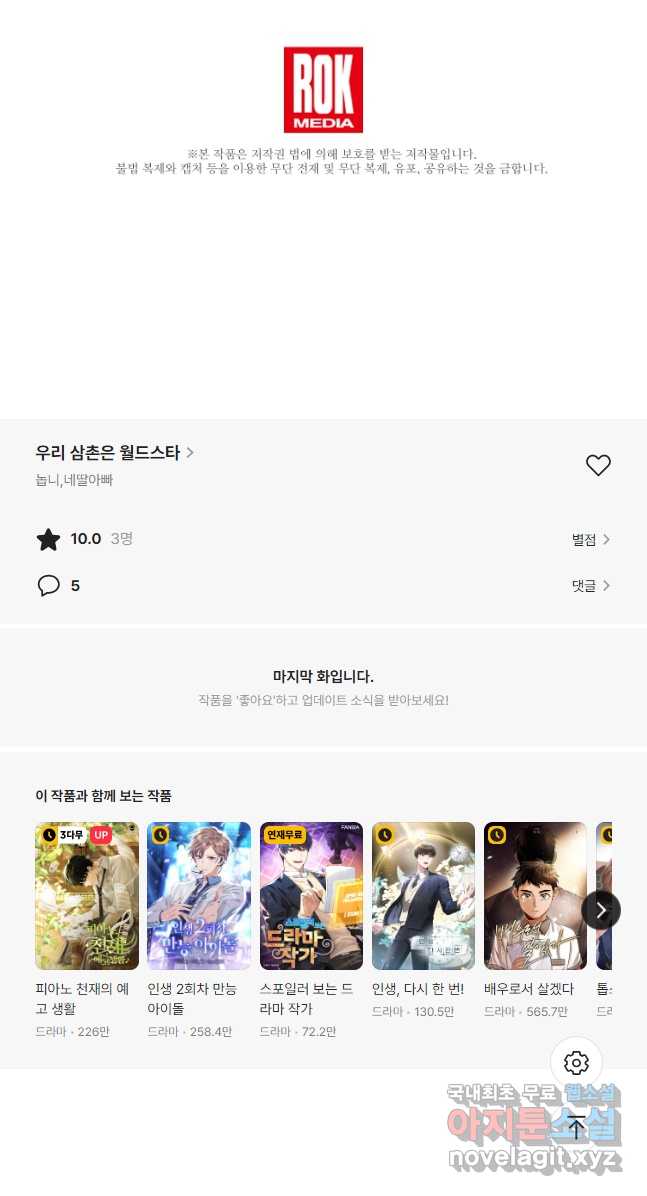Open 피아노 천재의 예고 생활
Viewport: 647px width, 1196px height.
pyautogui.click(x=87, y=896)
